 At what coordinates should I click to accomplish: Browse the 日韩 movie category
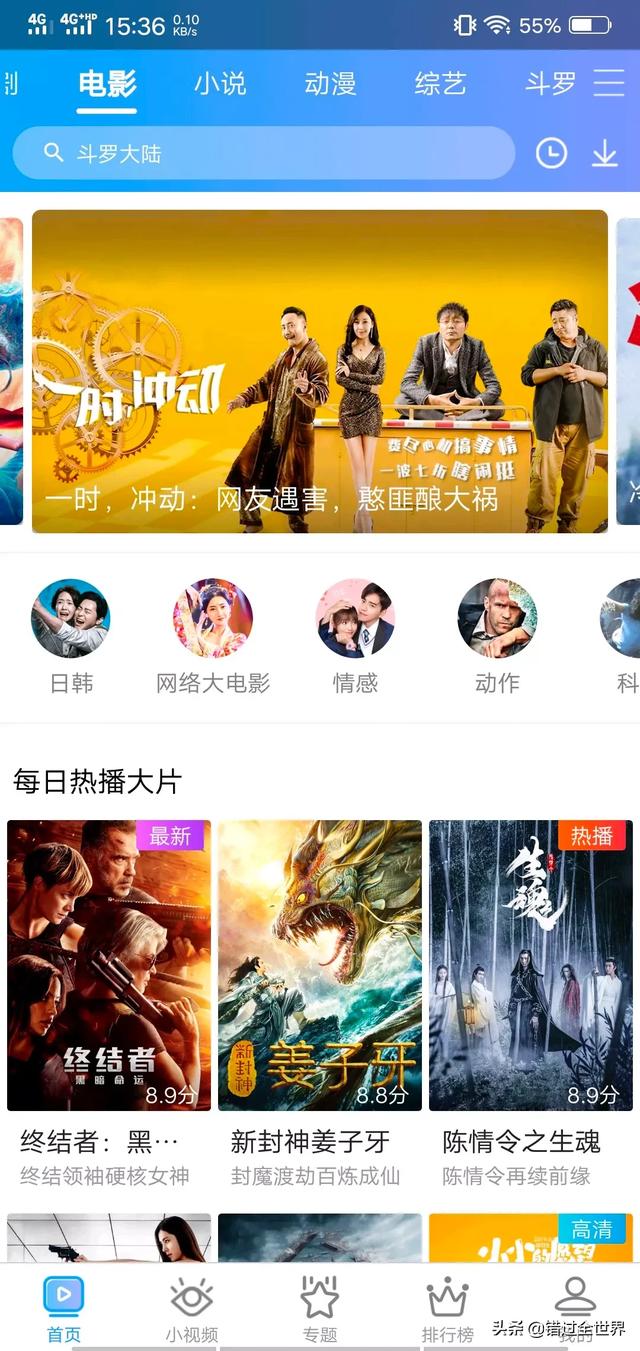[70, 636]
